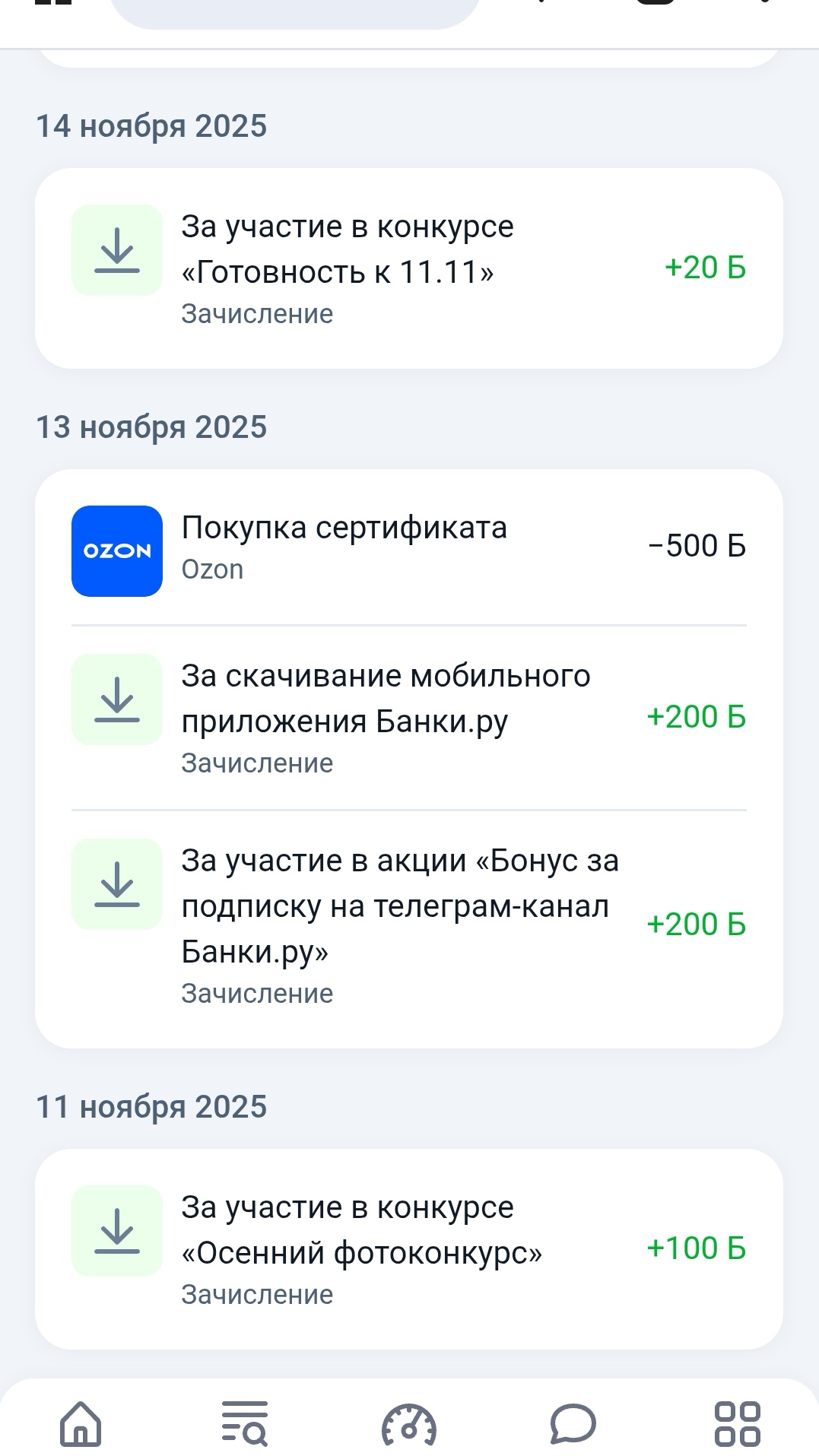Go to the home tab
The image size is (819, 1456).
pos(81,1422)
